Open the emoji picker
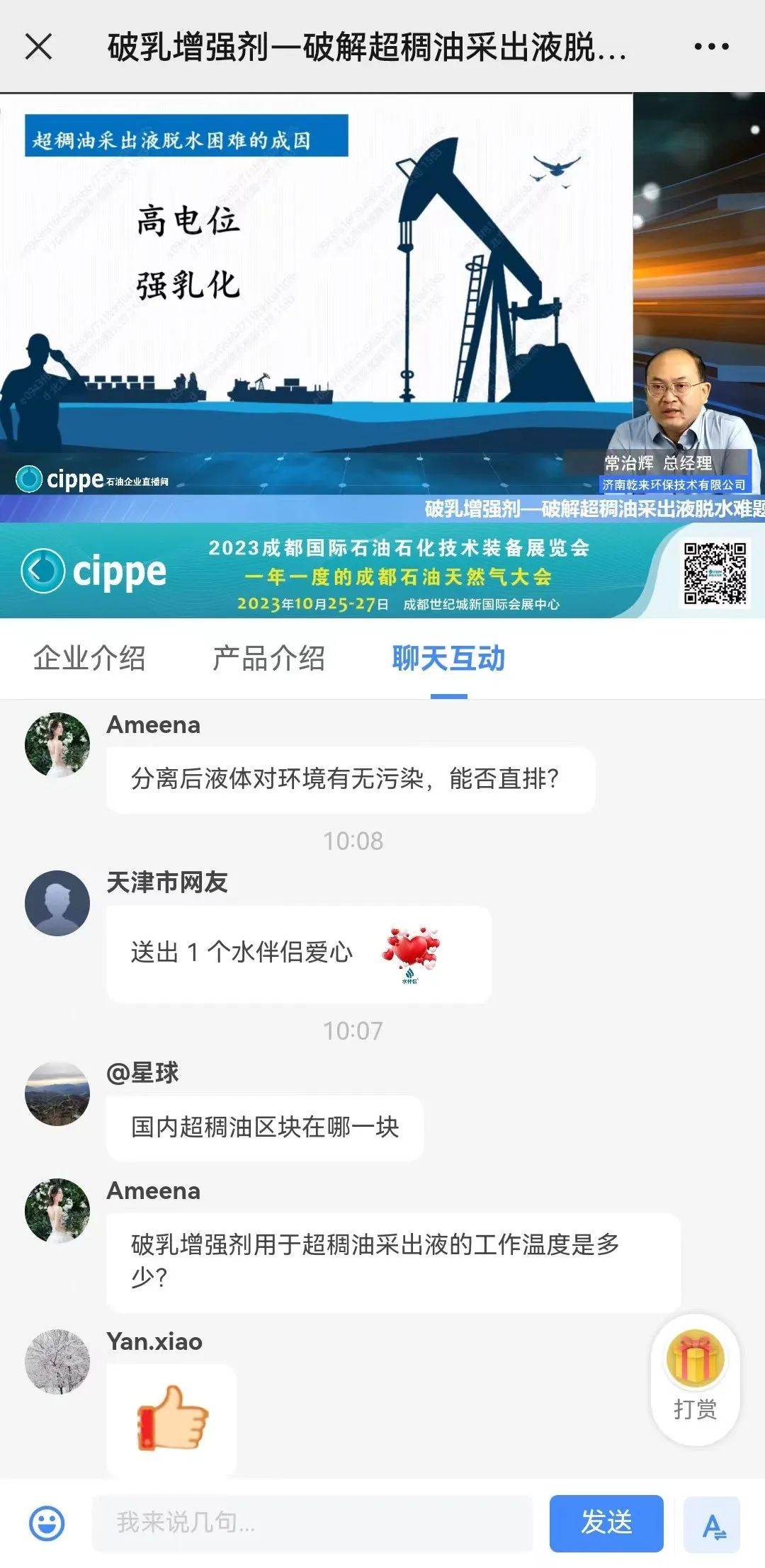Image resolution: width=765 pixels, height=1568 pixels. (47, 1523)
